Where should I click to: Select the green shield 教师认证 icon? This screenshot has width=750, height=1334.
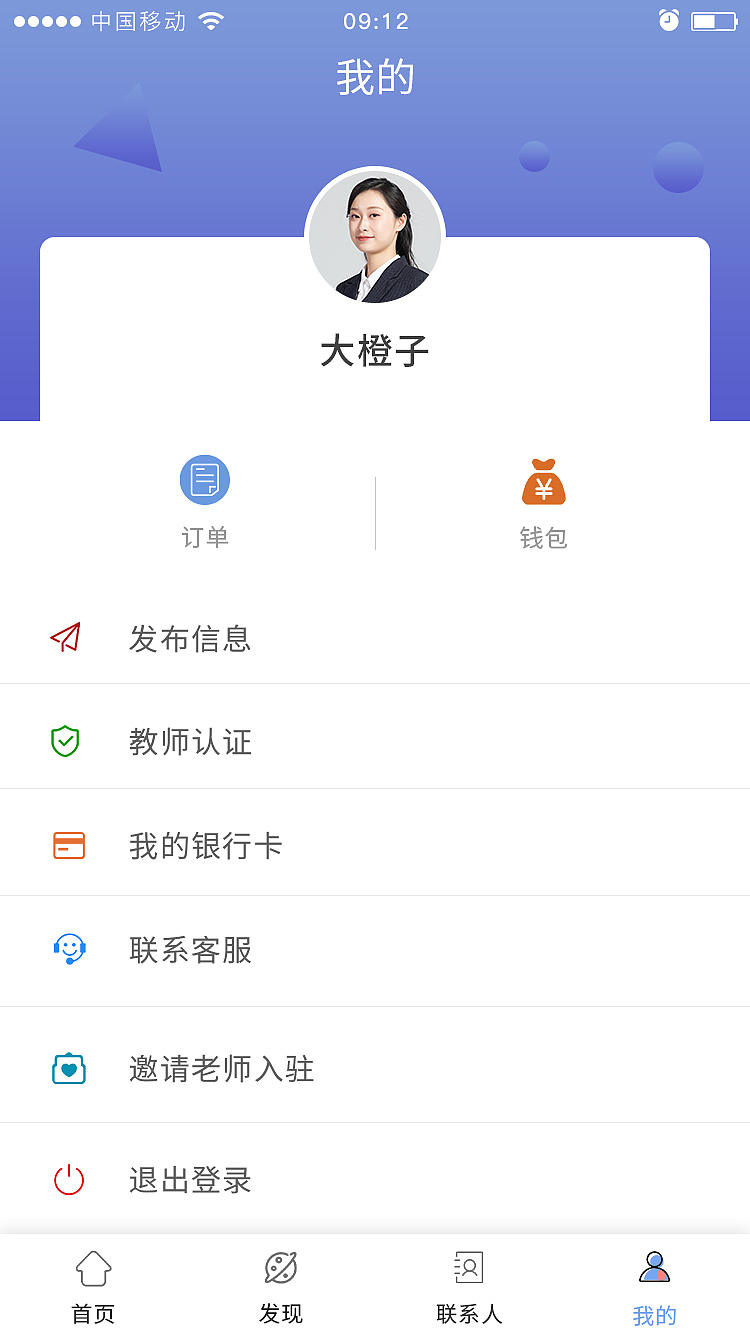(67, 742)
